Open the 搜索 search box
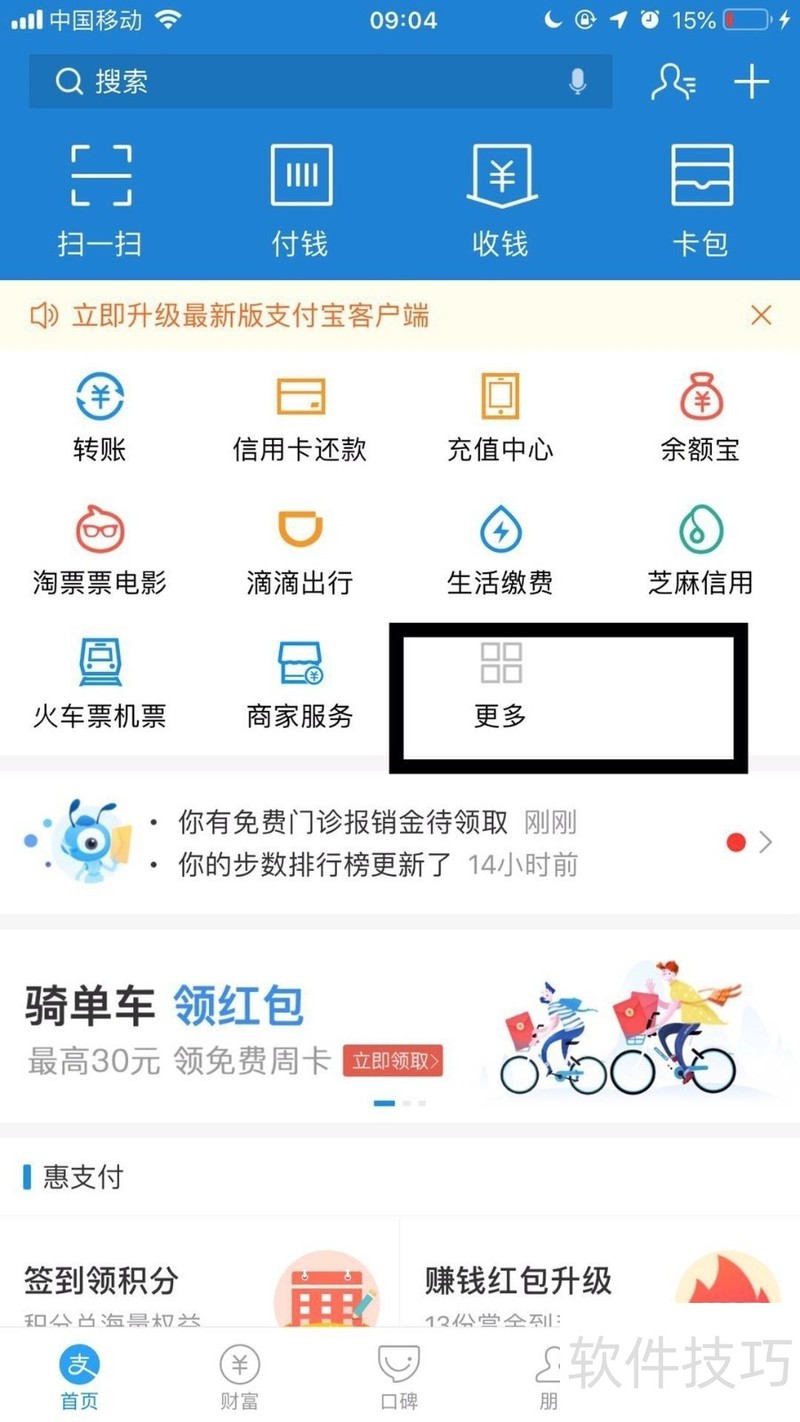 coord(300,82)
